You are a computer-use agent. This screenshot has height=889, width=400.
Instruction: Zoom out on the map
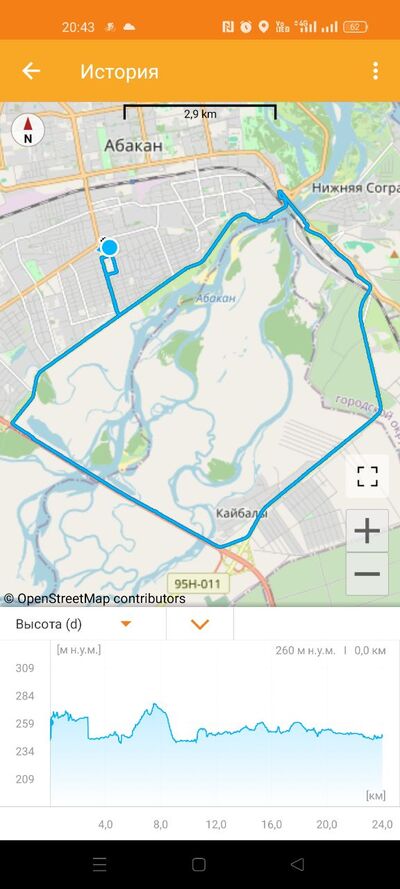pos(367,574)
